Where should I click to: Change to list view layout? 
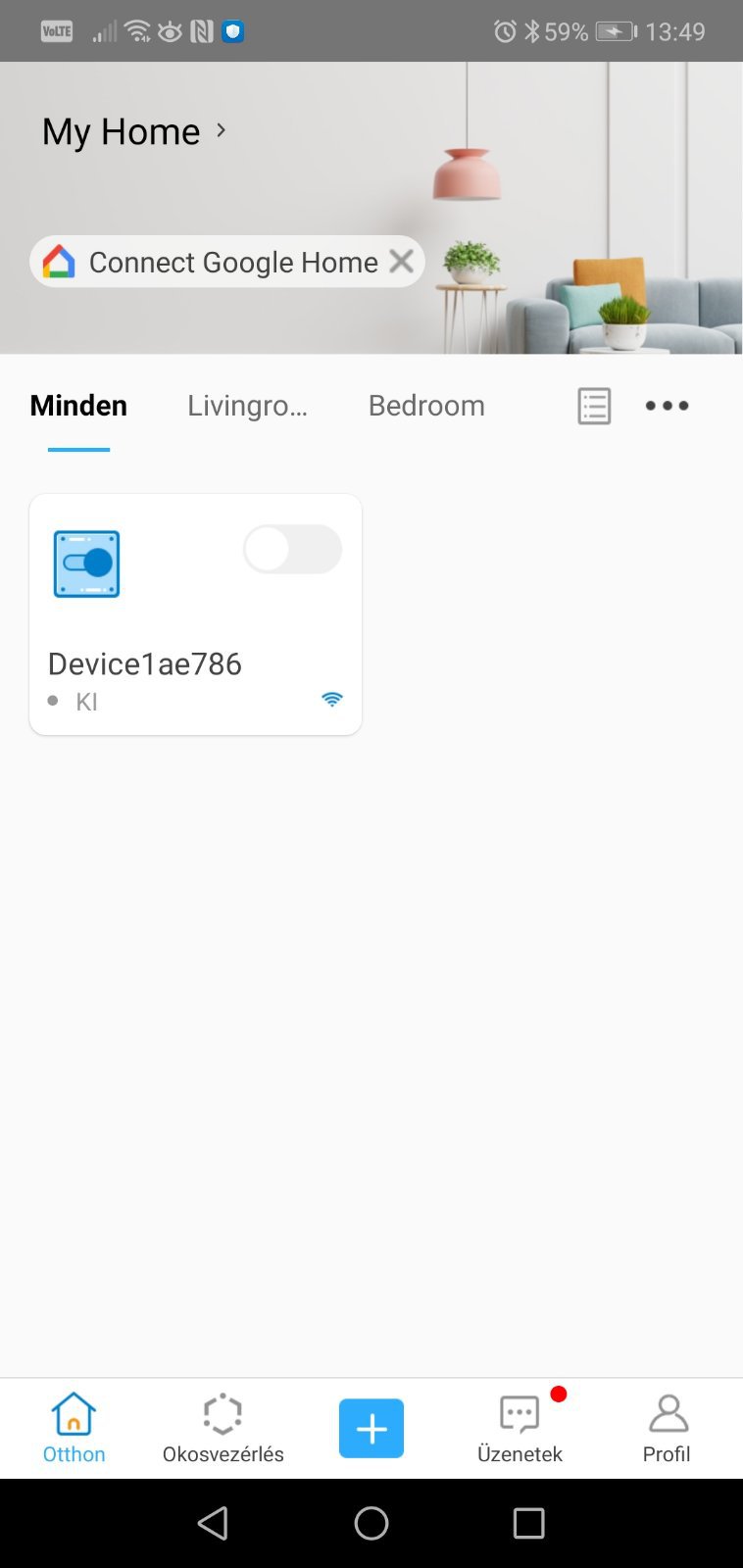point(594,406)
